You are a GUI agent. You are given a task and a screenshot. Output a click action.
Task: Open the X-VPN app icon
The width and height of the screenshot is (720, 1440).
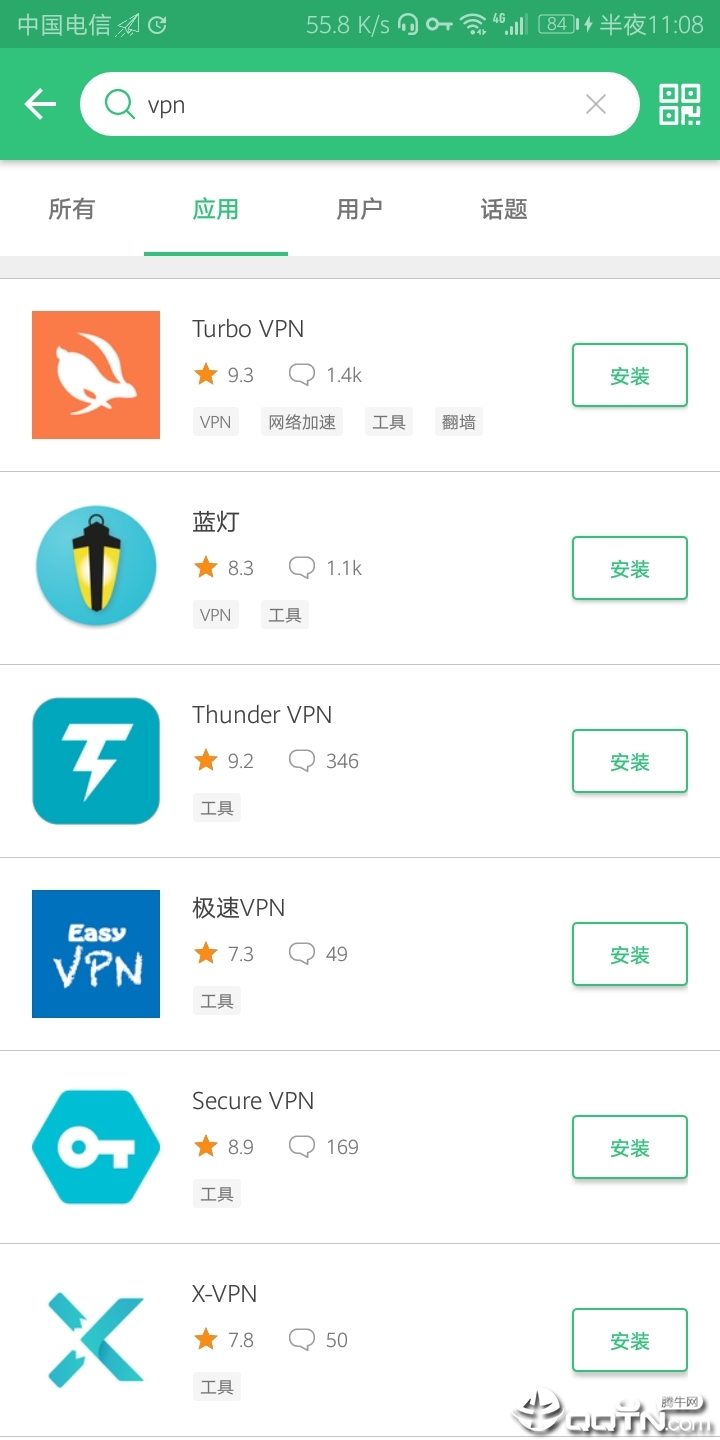pos(95,1339)
